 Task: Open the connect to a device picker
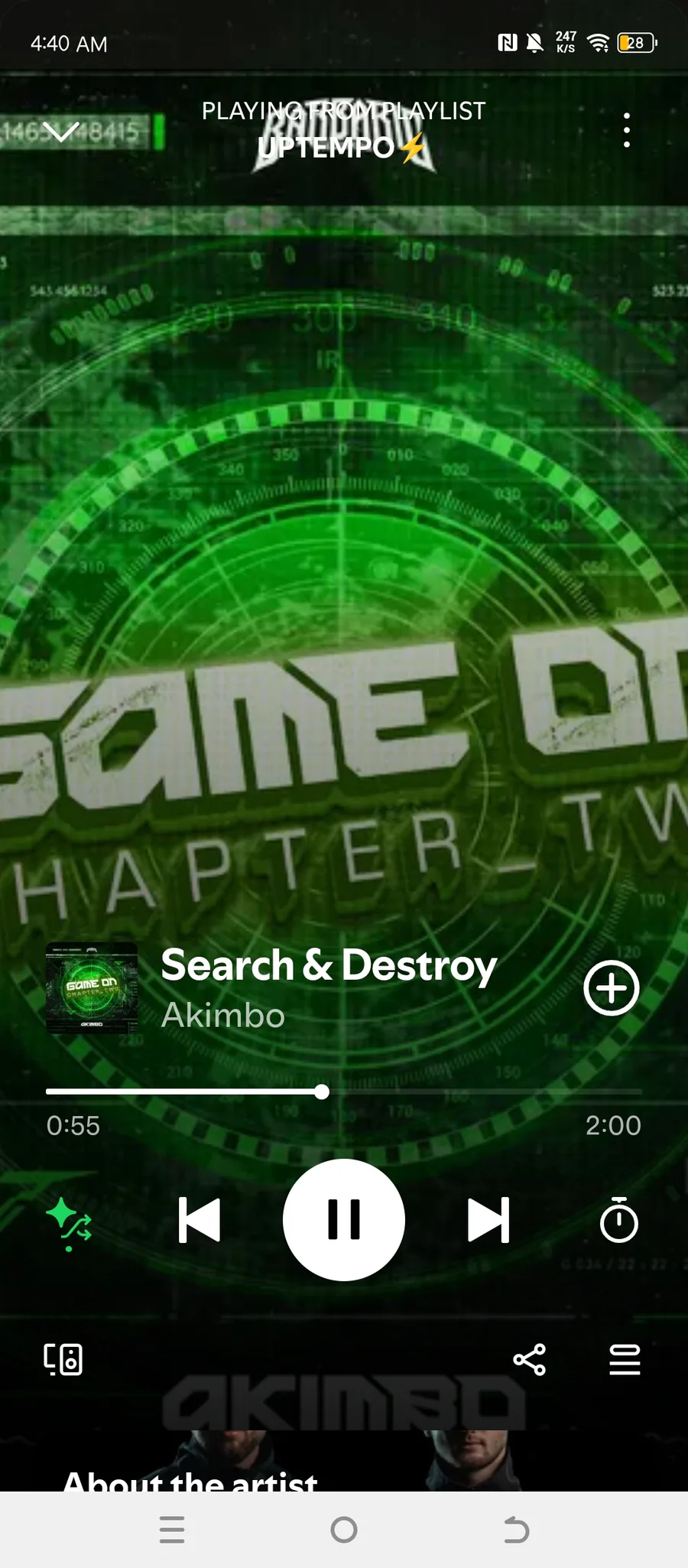[x=63, y=1359]
